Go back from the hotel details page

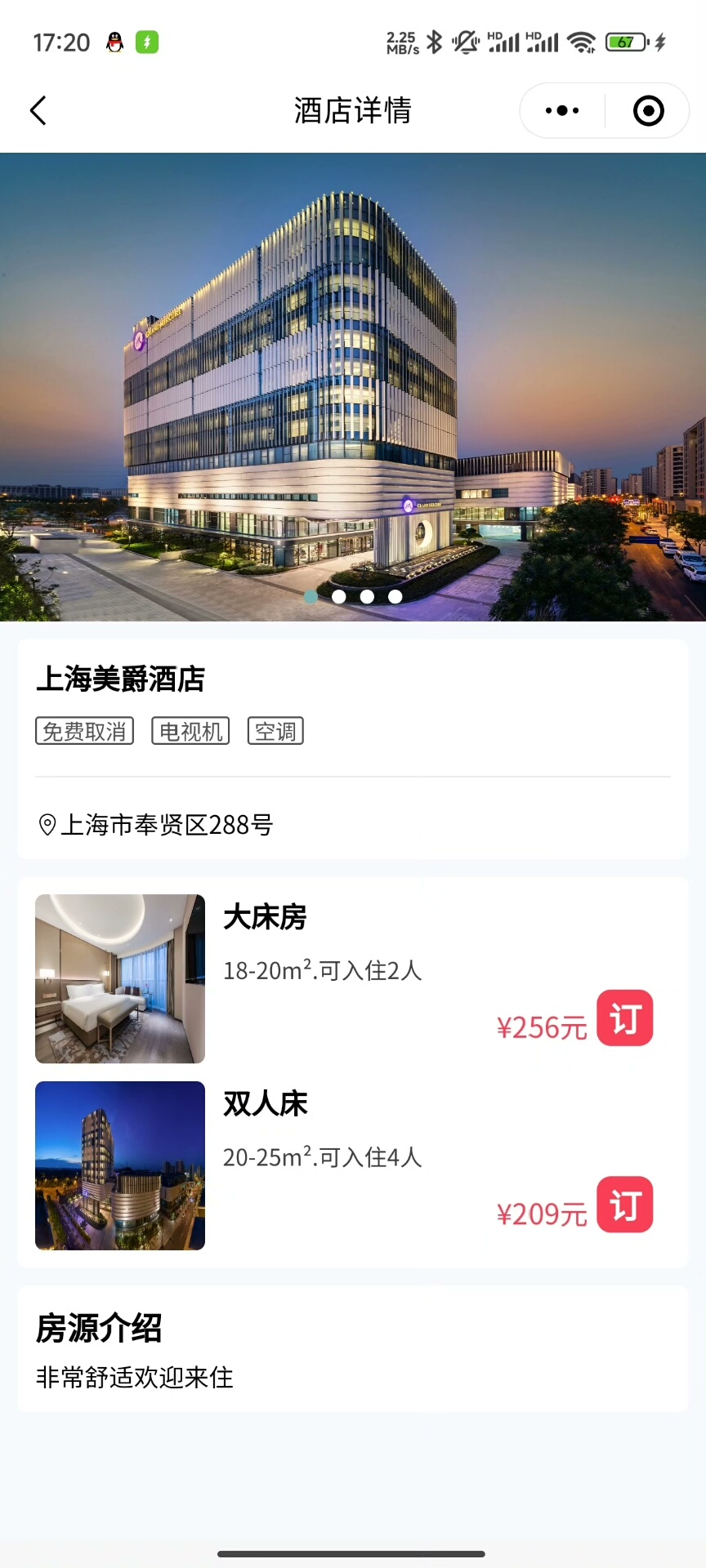pos(38,110)
